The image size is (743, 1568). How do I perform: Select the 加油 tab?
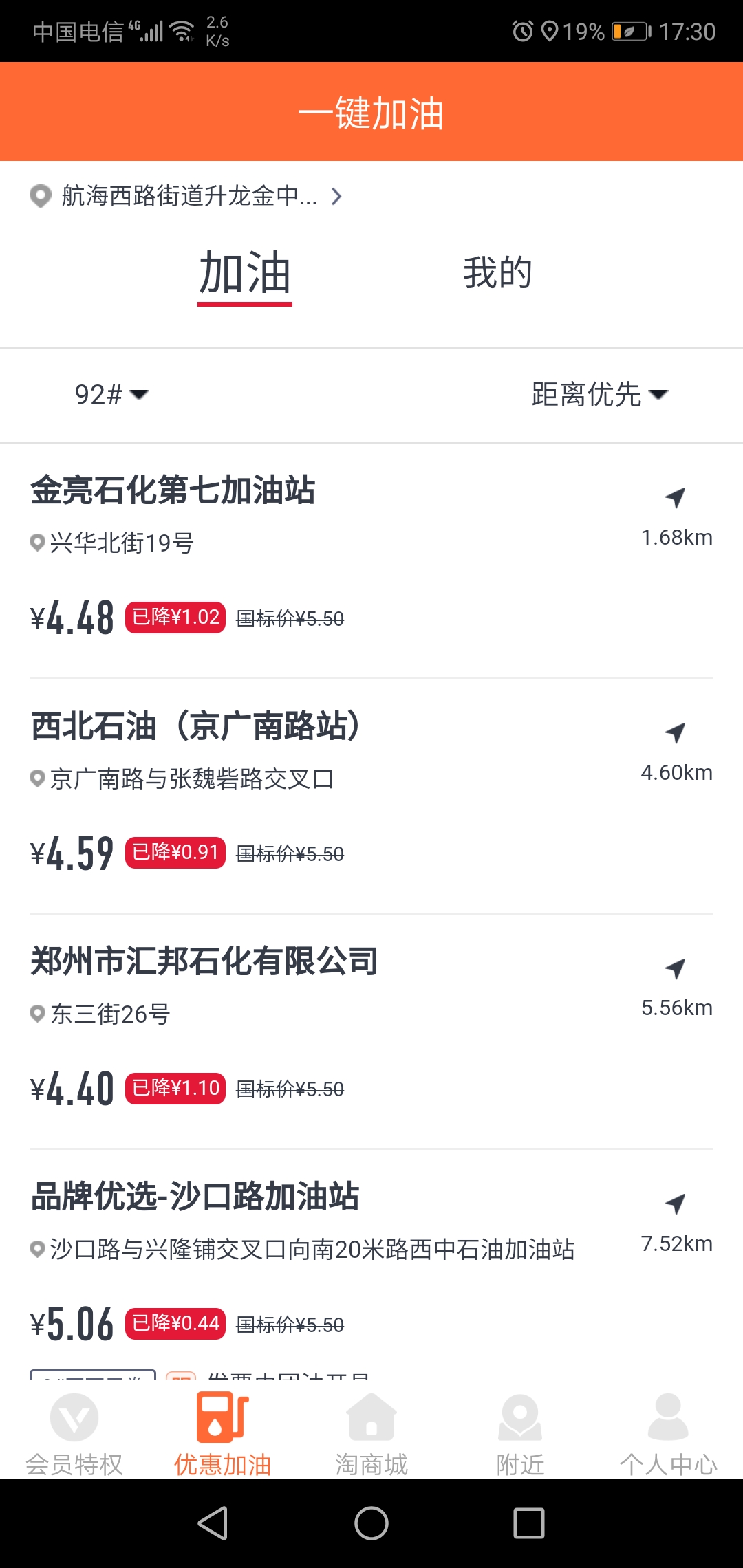[x=245, y=274]
